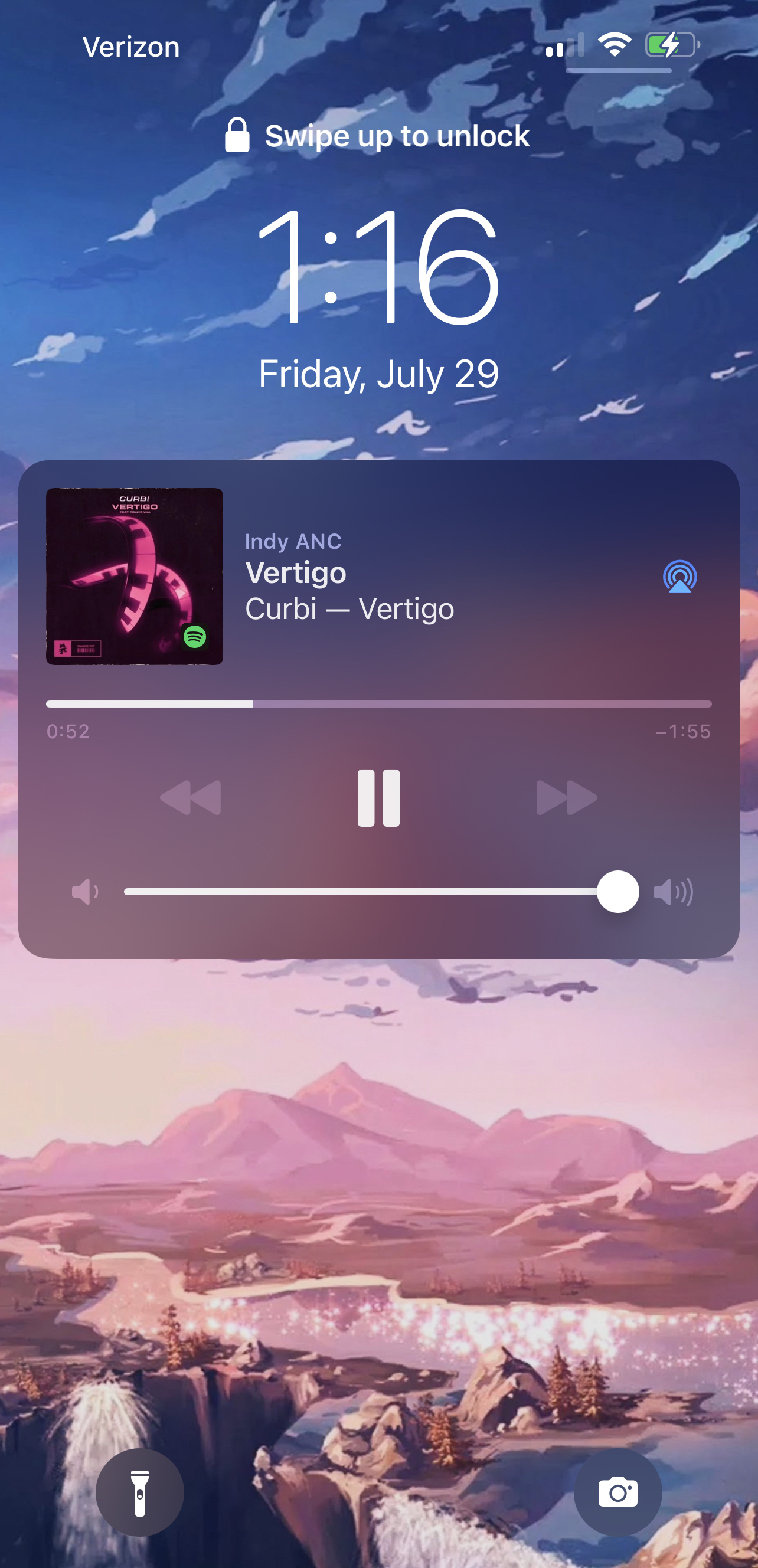The image size is (758, 1568).
Task: Tap the volume slider
Action: click(371, 892)
